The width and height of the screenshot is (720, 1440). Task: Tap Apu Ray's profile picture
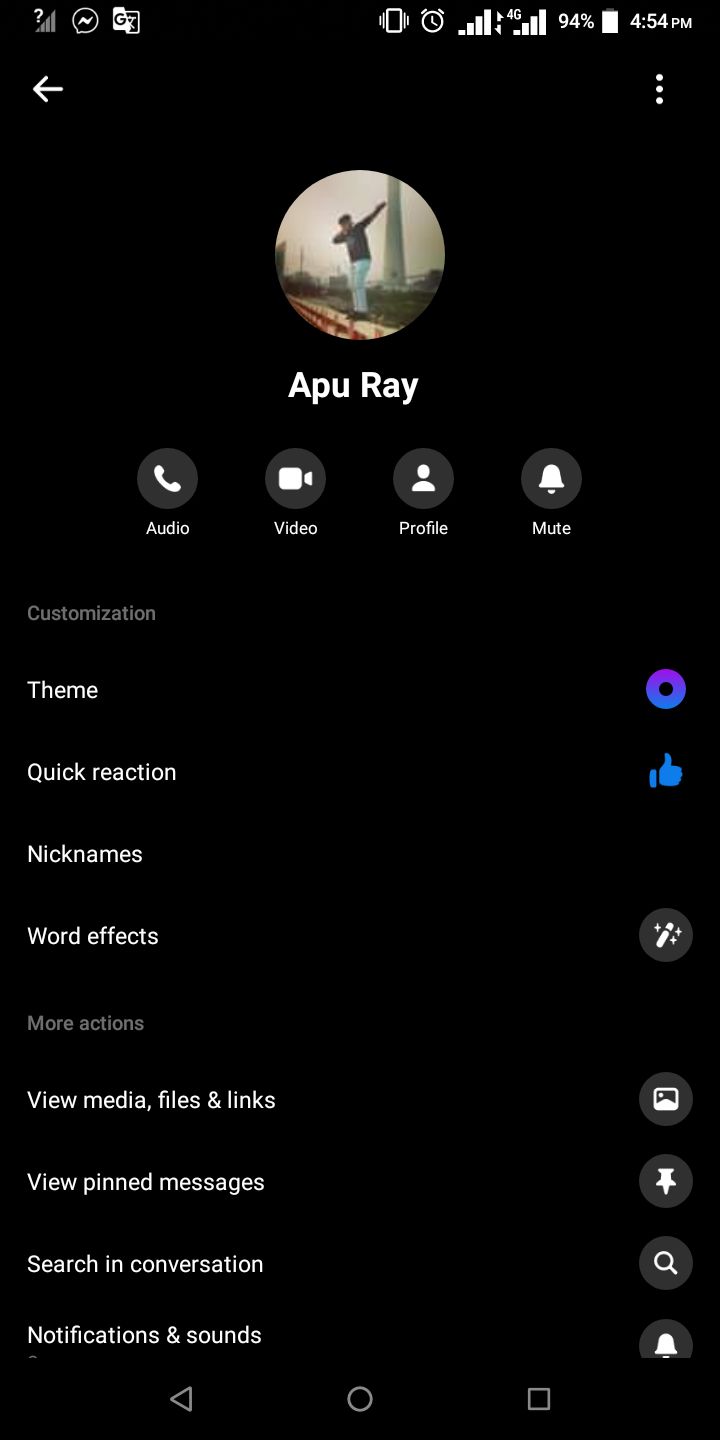point(360,255)
